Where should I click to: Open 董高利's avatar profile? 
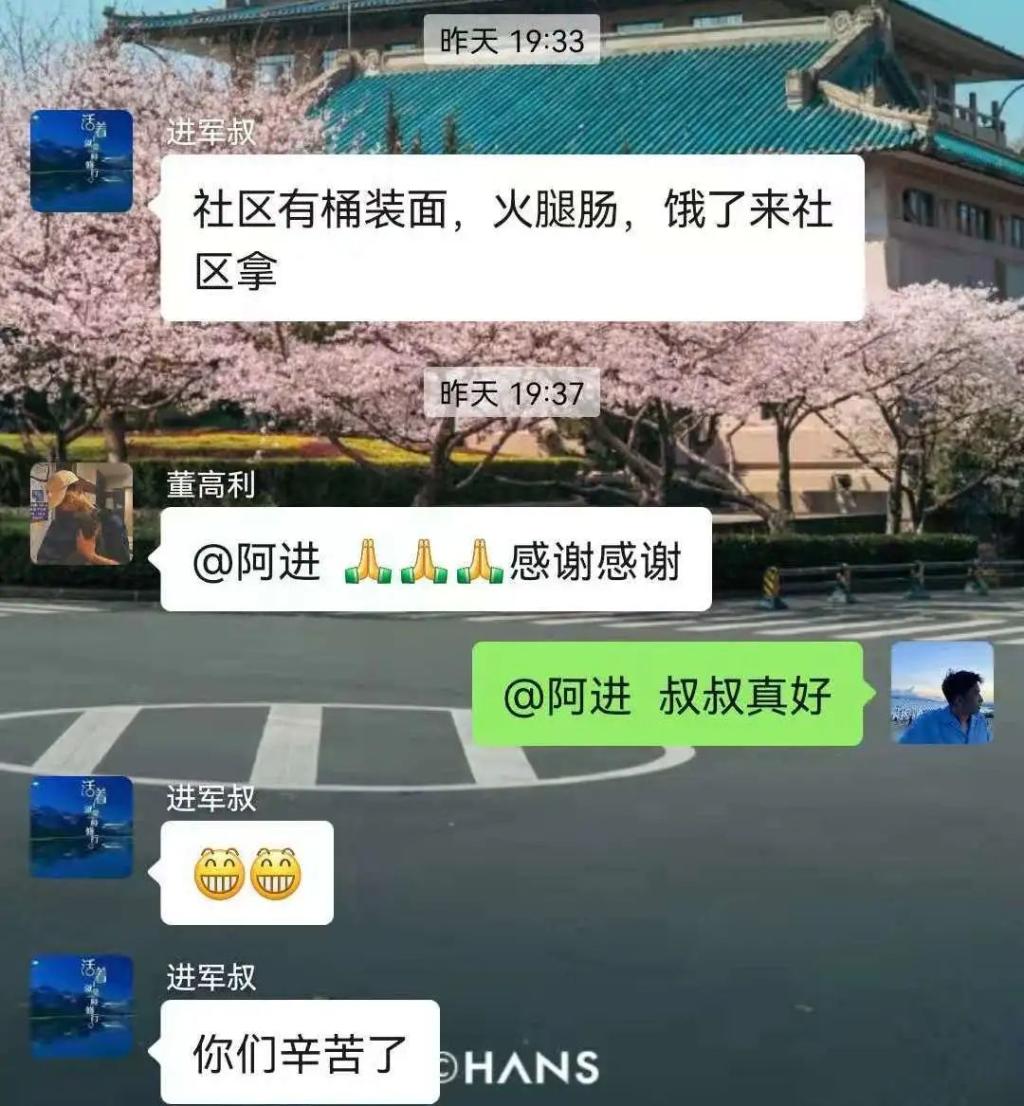coord(81,514)
